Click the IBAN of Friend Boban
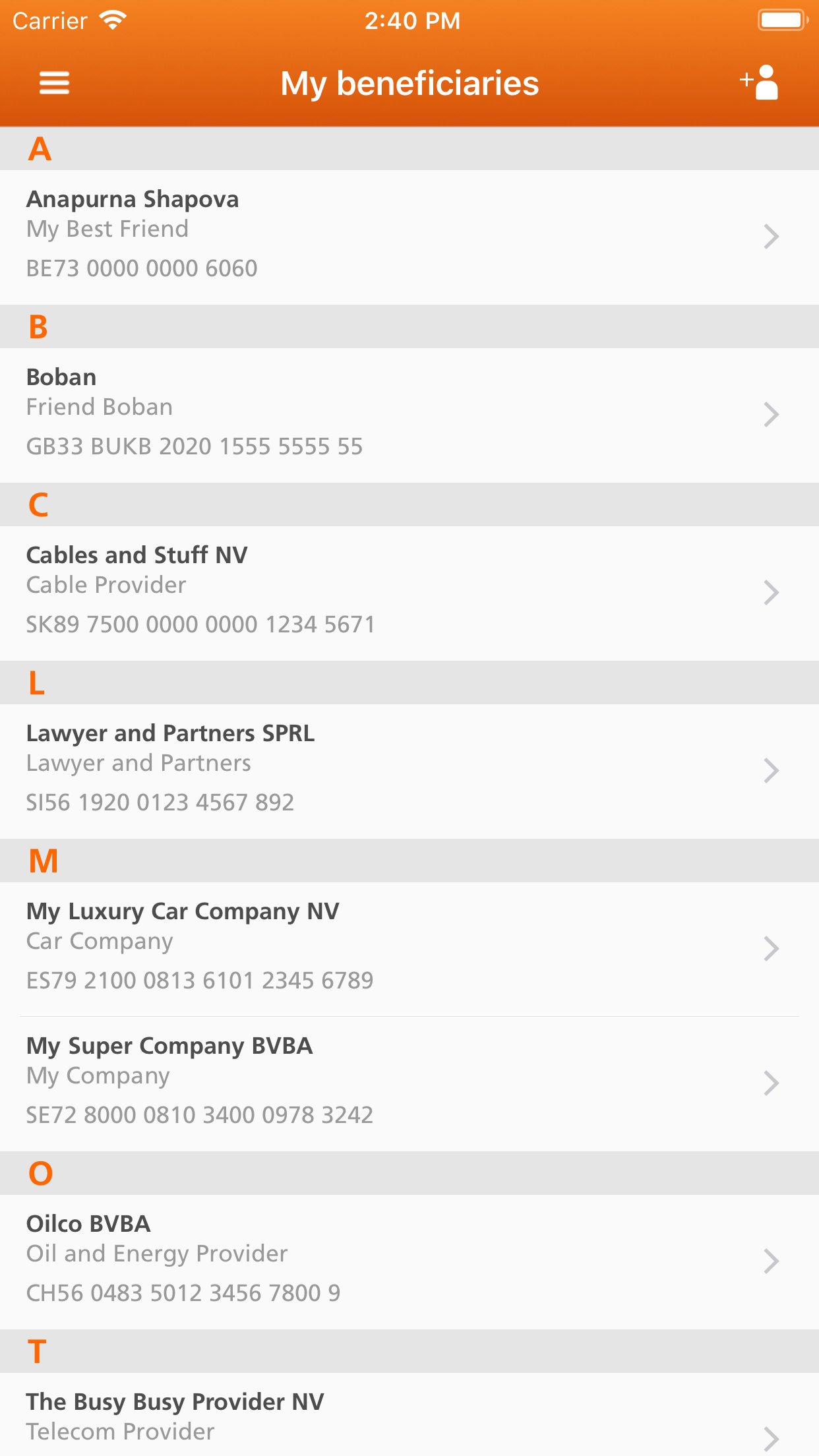Image resolution: width=819 pixels, height=1456 pixels. point(195,446)
